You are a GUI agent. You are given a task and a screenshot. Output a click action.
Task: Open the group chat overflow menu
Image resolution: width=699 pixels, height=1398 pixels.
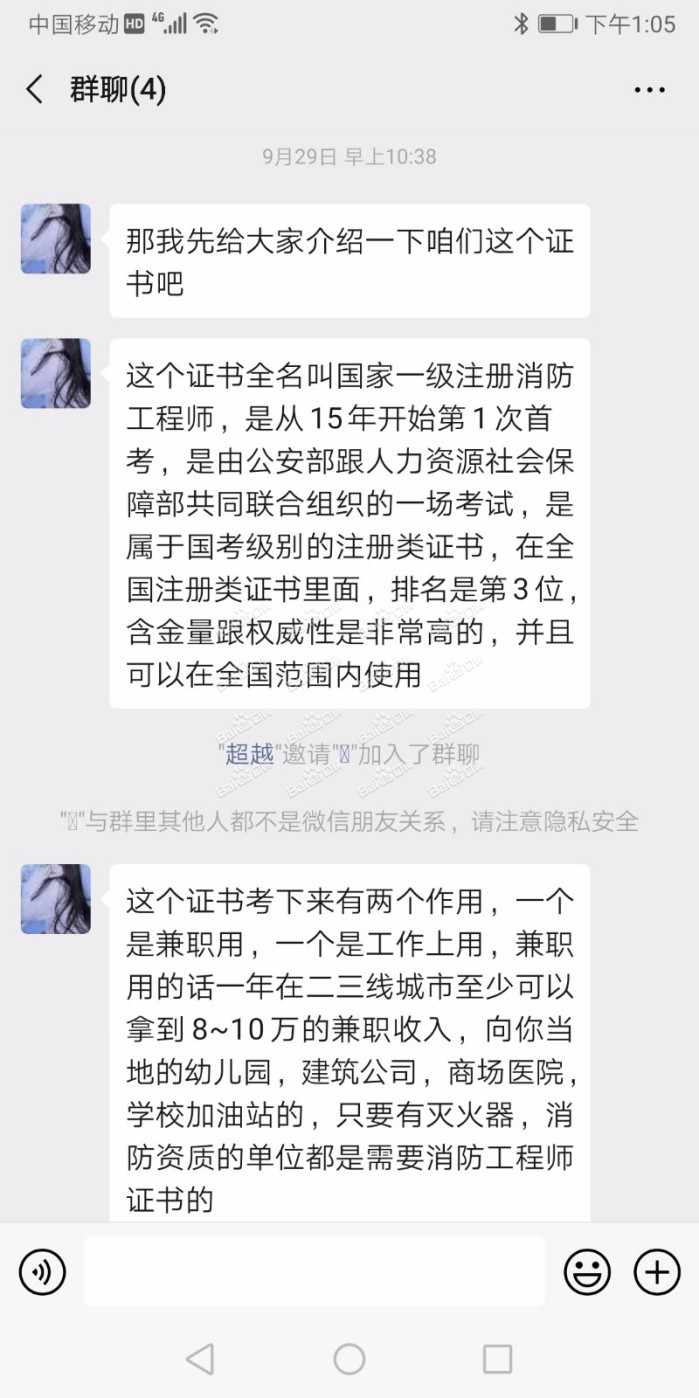649,90
